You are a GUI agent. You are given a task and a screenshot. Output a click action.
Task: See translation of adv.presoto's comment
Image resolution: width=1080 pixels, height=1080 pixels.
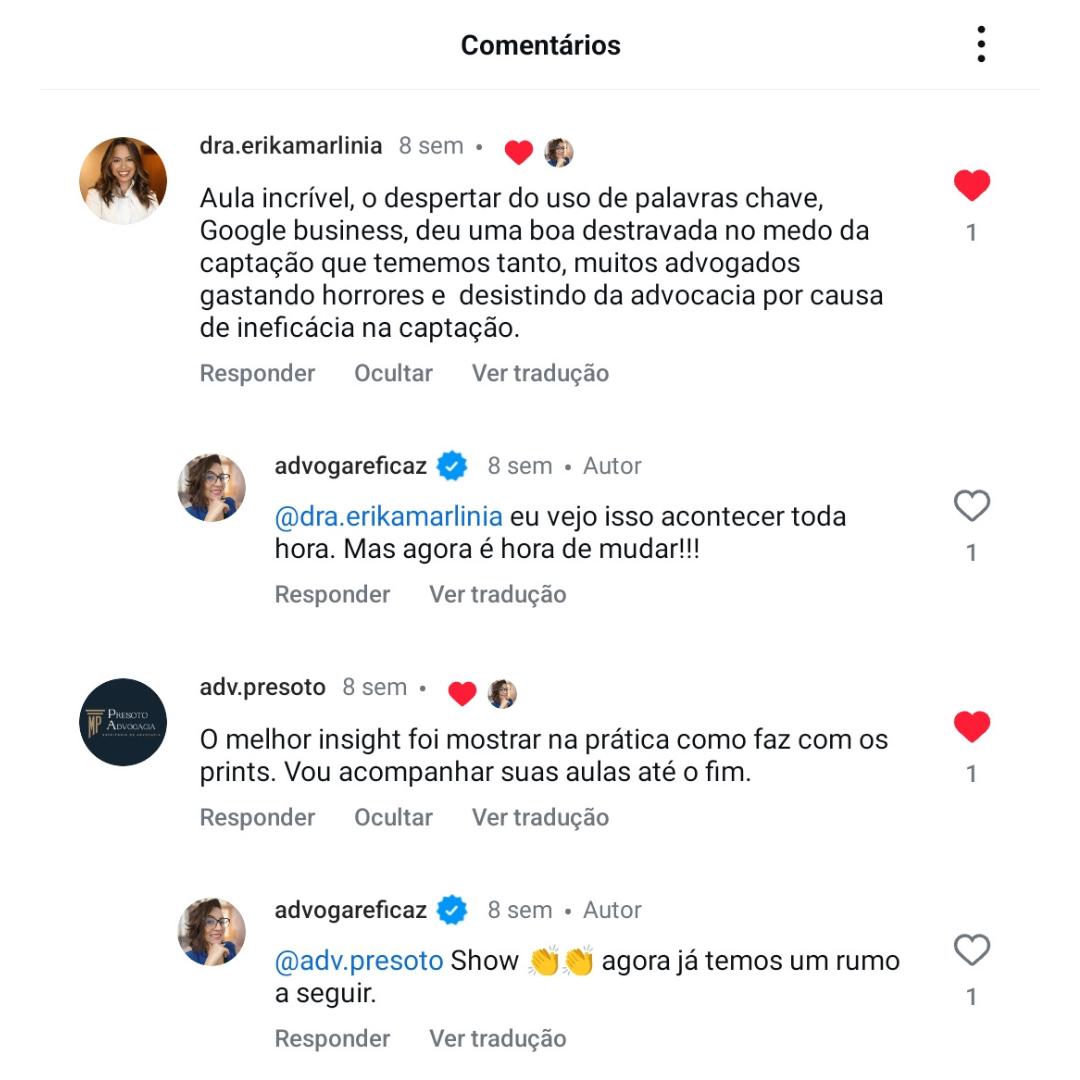540,817
